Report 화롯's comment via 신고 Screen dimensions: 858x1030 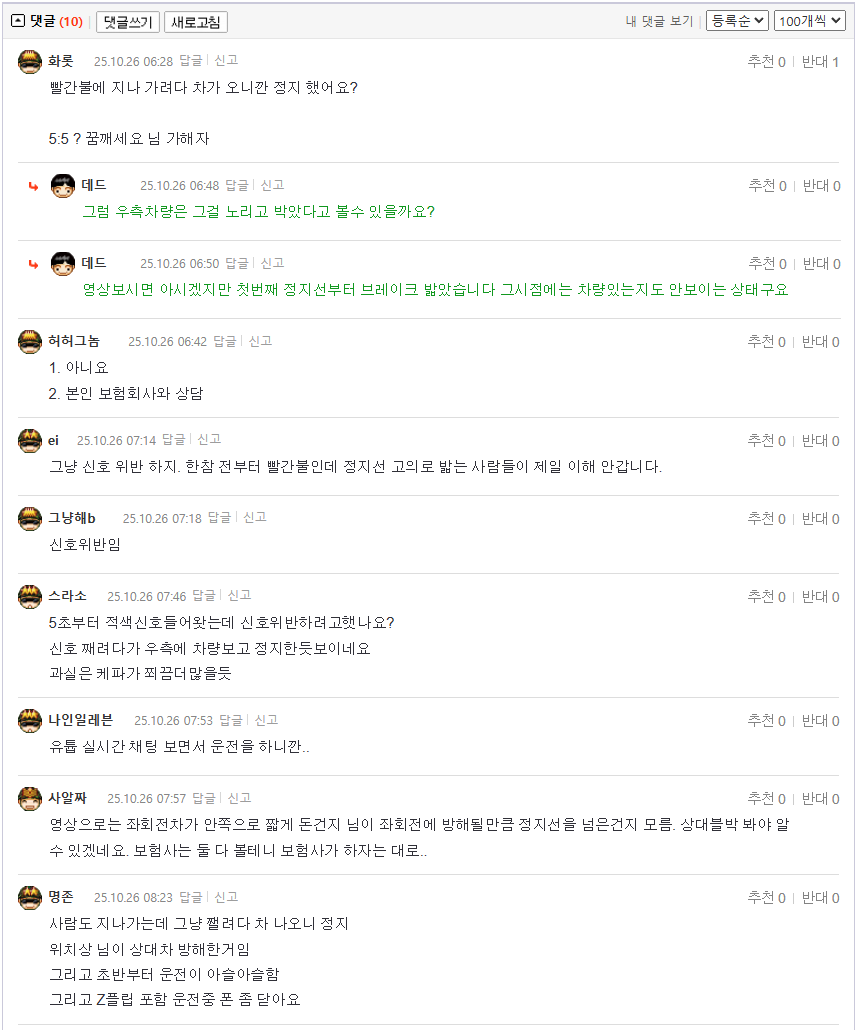(x=226, y=61)
